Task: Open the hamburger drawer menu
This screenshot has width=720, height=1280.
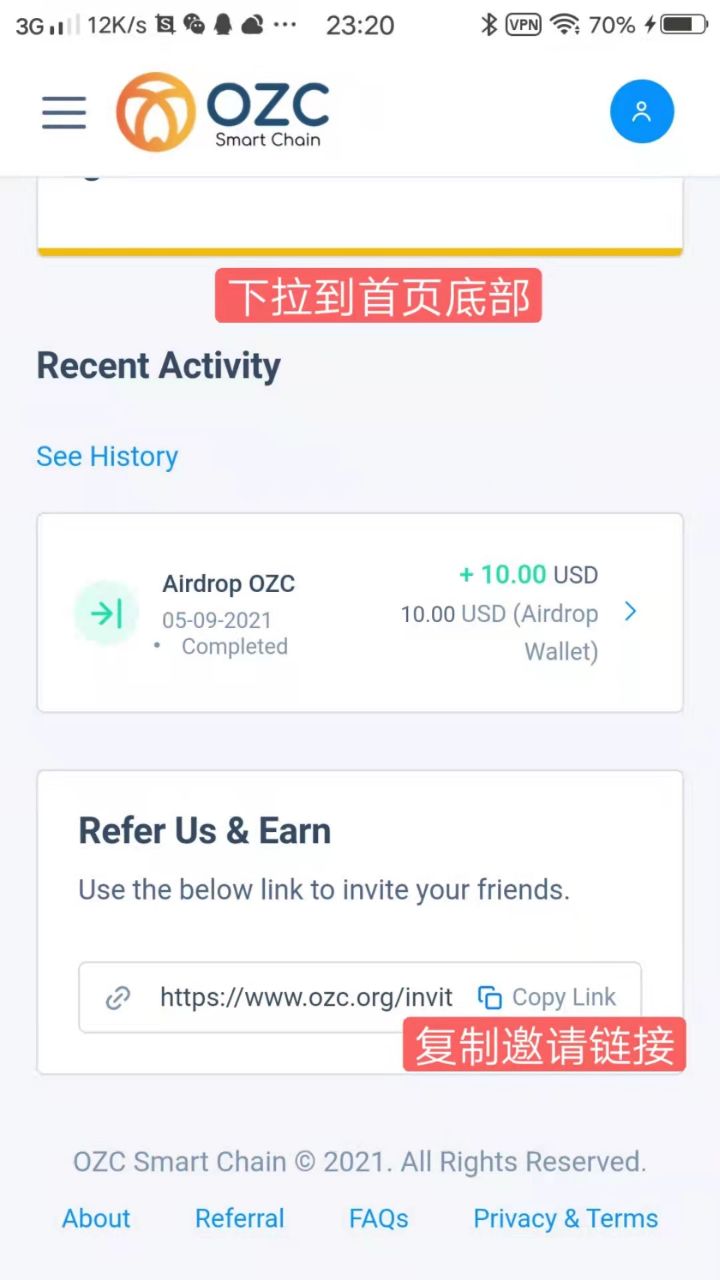Action: pyautogui.click(x=64, y=112)
